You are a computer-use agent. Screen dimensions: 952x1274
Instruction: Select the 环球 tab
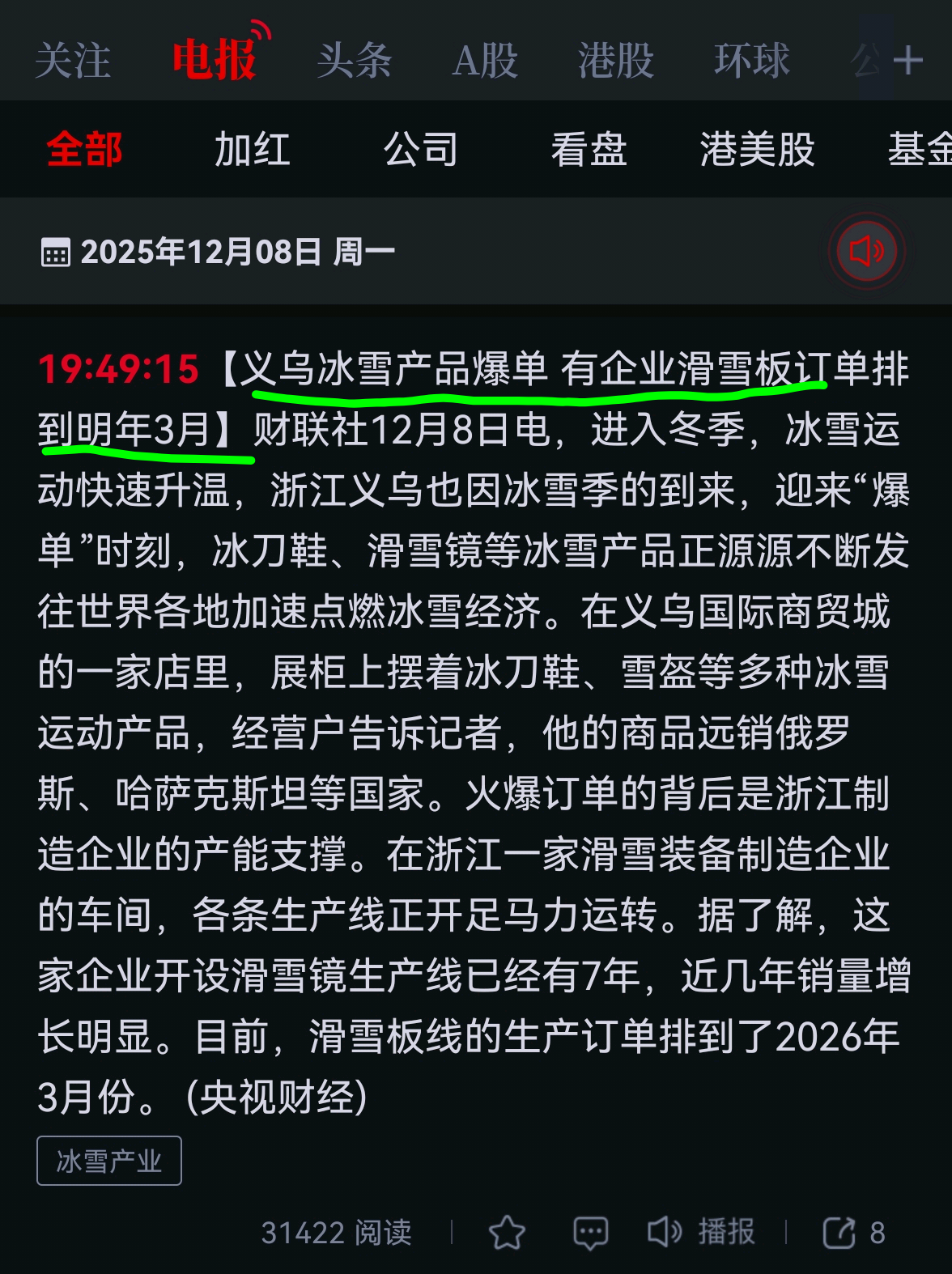pyautogui.click(x=751, y=61)
